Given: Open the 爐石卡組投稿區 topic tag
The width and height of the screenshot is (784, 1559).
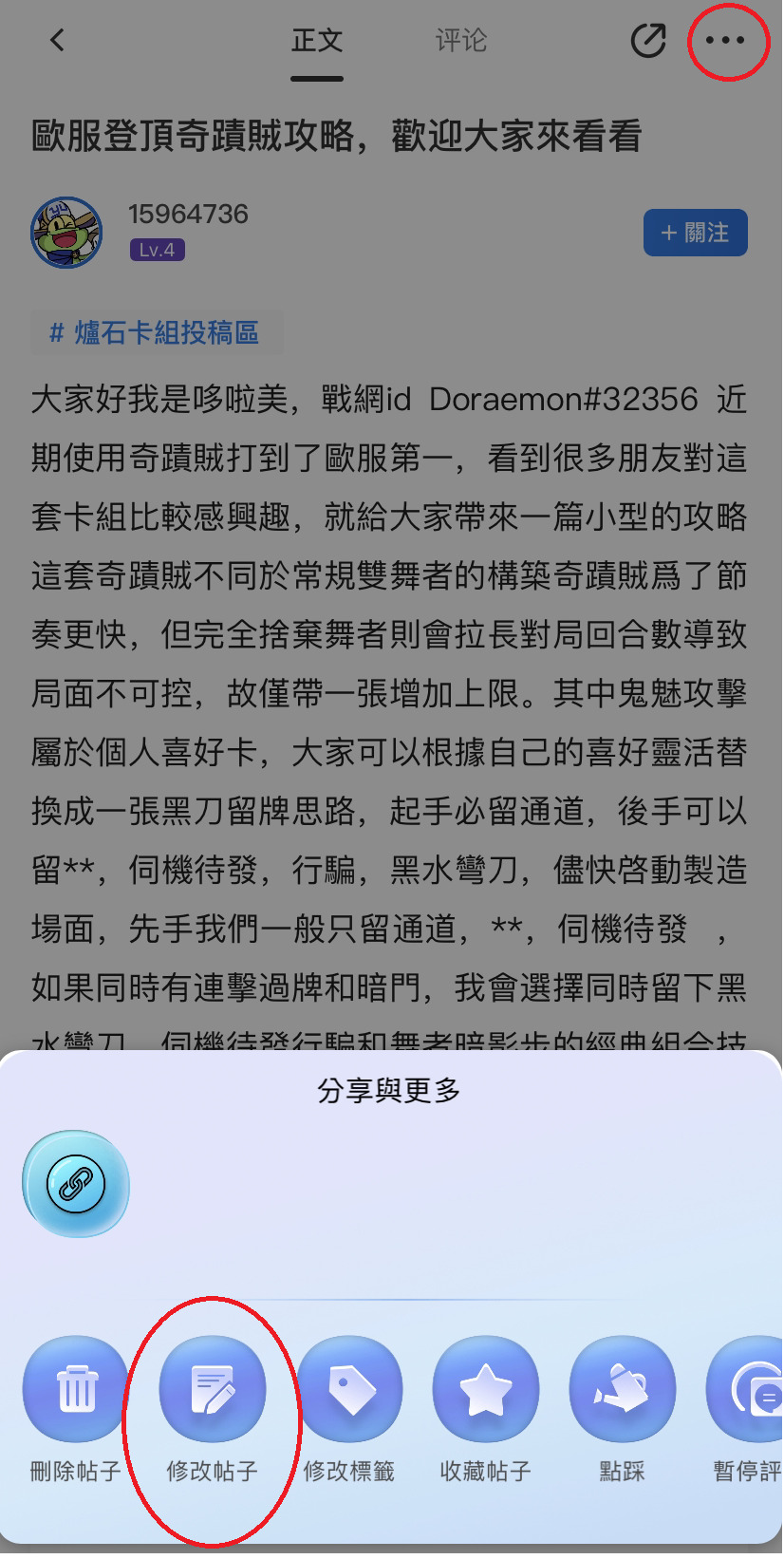Looking at the screenshot, I should (156, 332).
